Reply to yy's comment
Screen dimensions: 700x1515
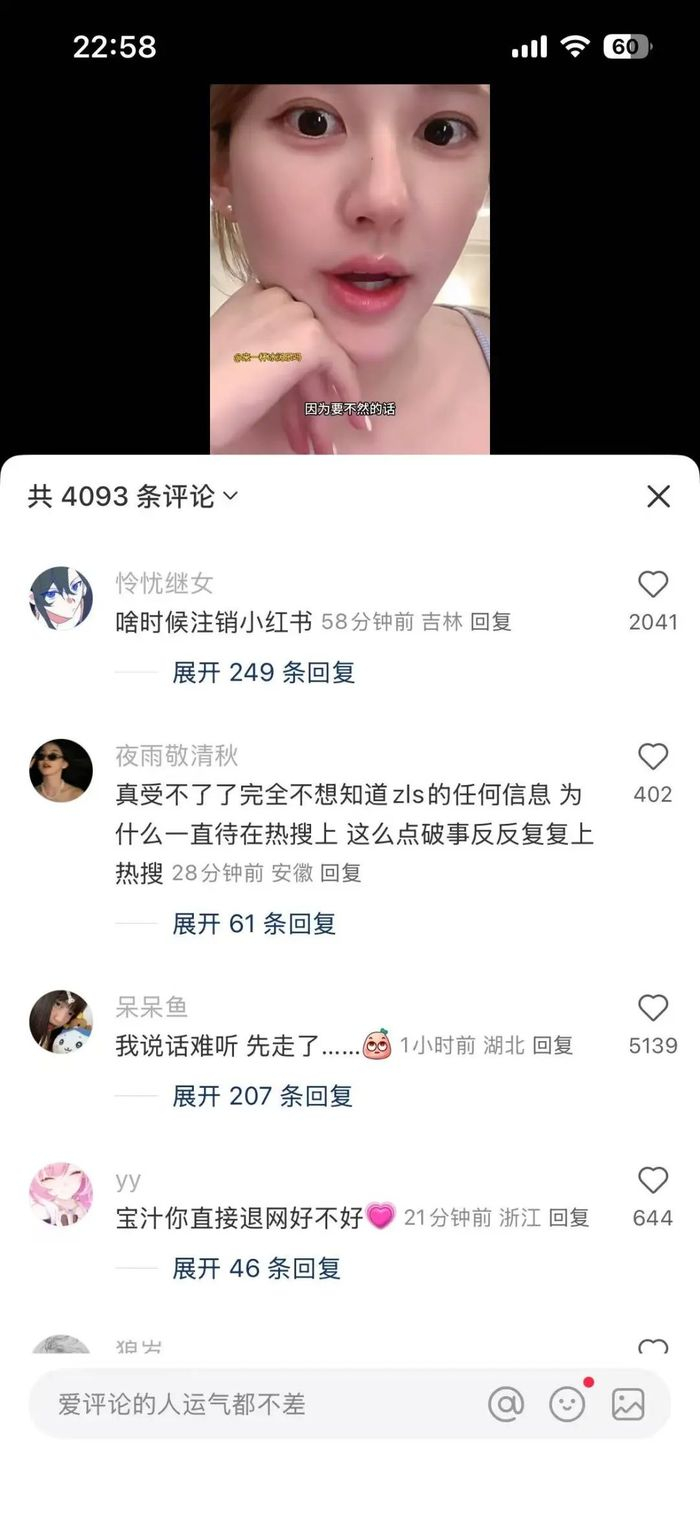point(569,1218)
